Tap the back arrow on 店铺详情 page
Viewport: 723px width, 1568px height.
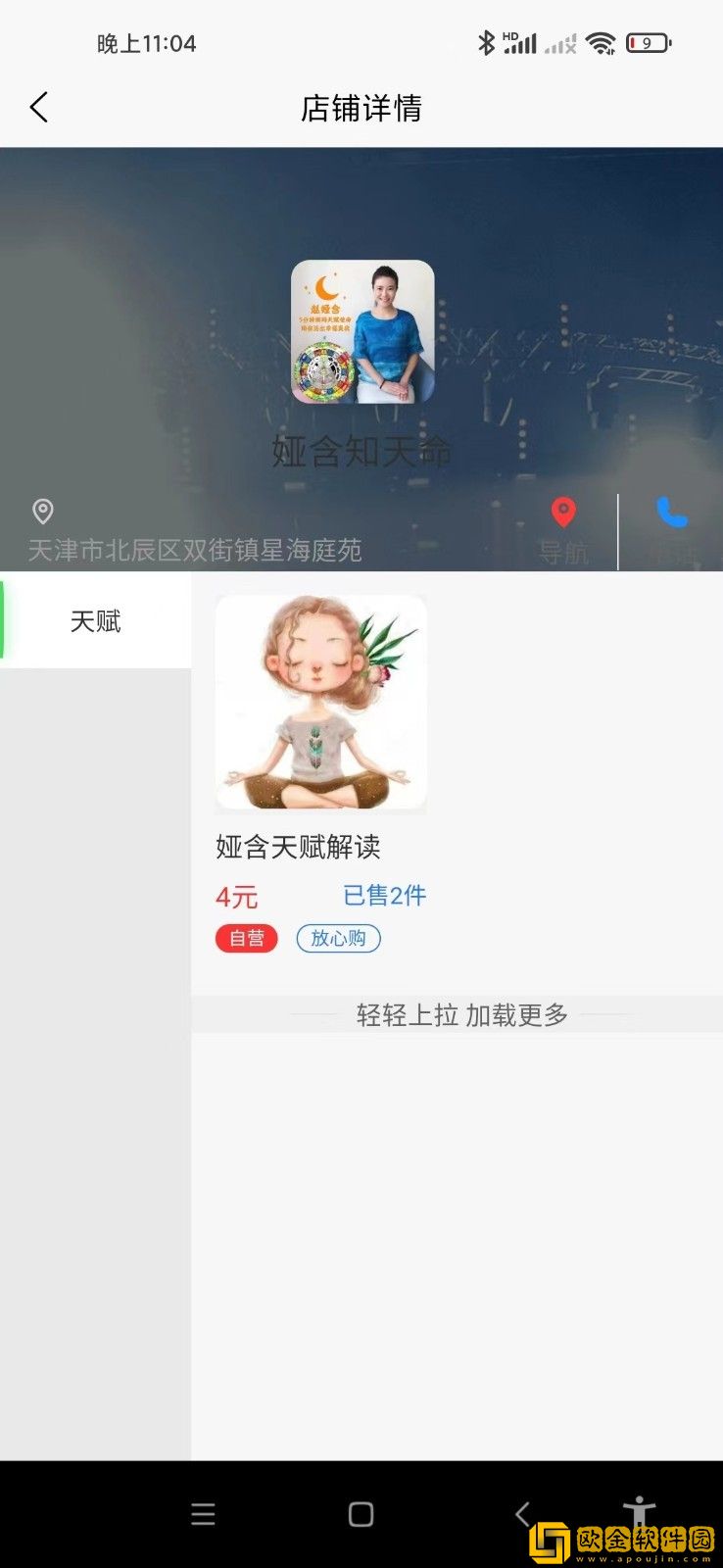pyautogui.click(x=39, y=106)
